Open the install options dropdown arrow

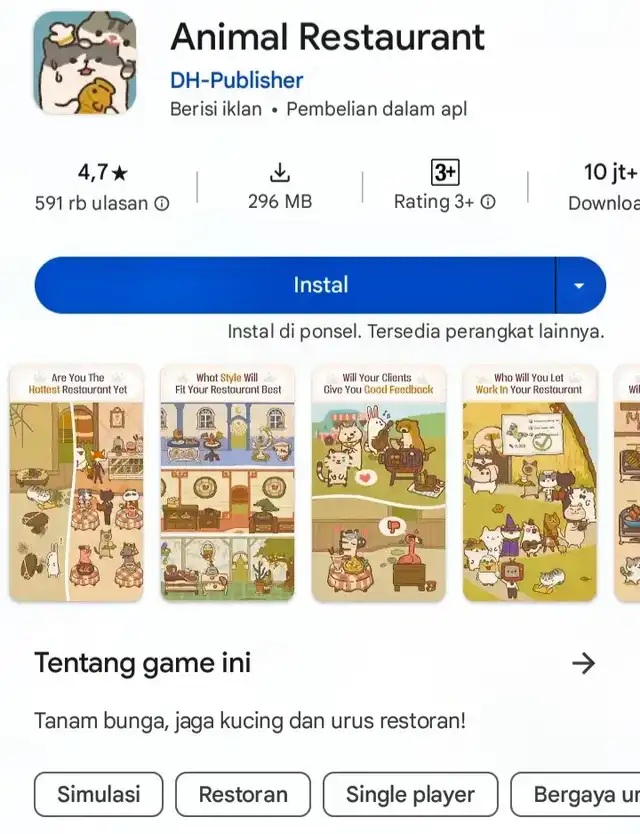(580, 286)
